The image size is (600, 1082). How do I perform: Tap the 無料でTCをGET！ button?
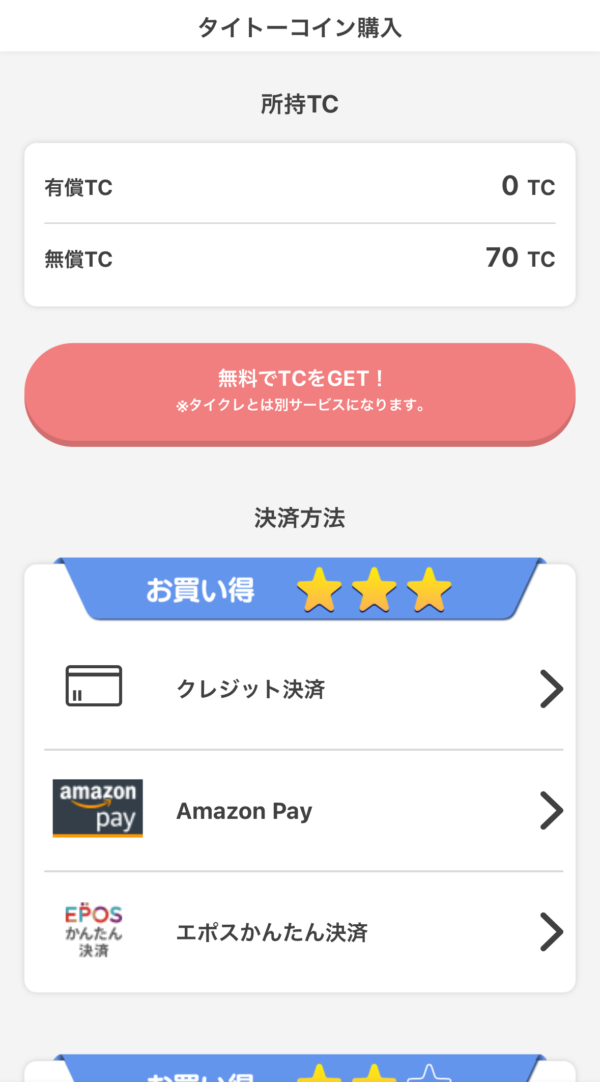click(x=300, y=391)
